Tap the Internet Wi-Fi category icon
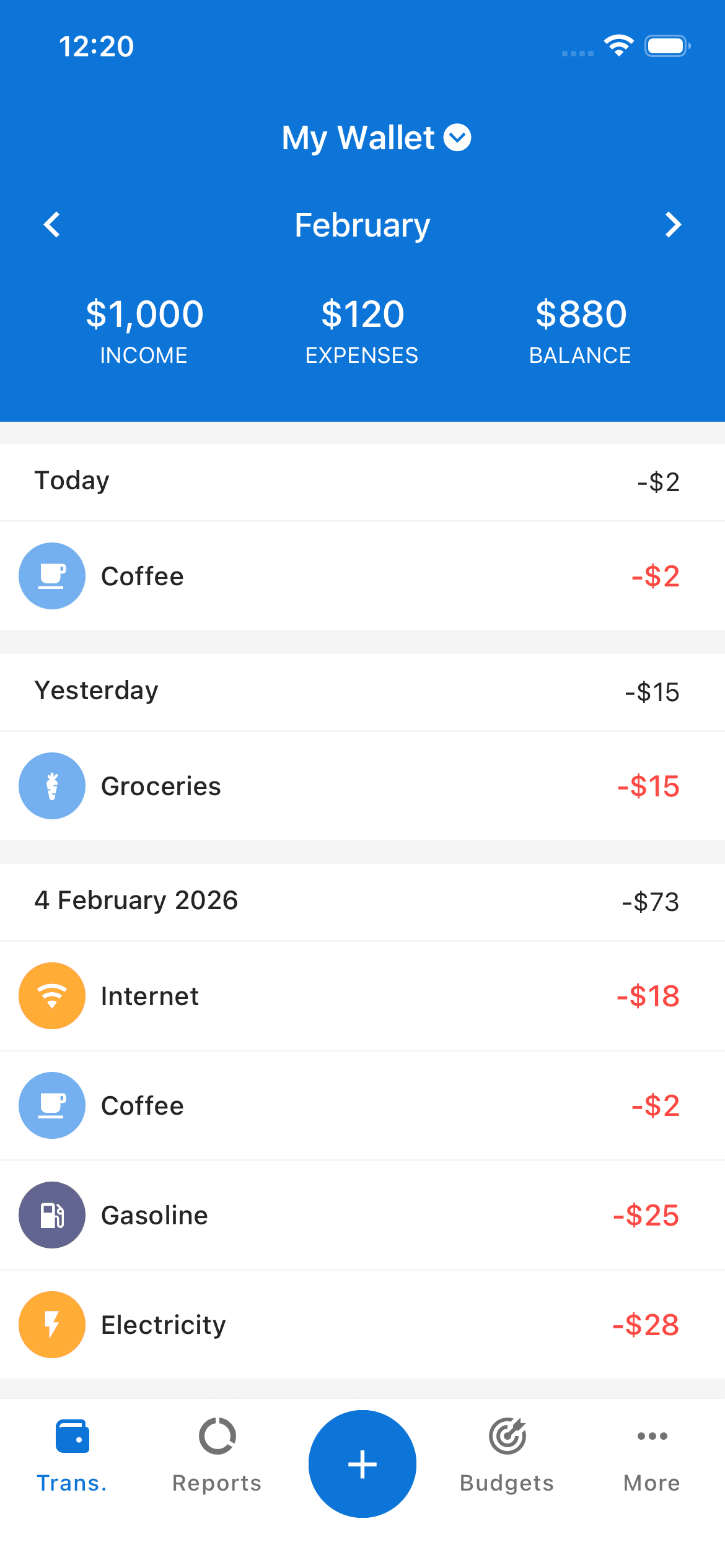The width and height of the screenshot is (725, 1568). click(52, 995)
